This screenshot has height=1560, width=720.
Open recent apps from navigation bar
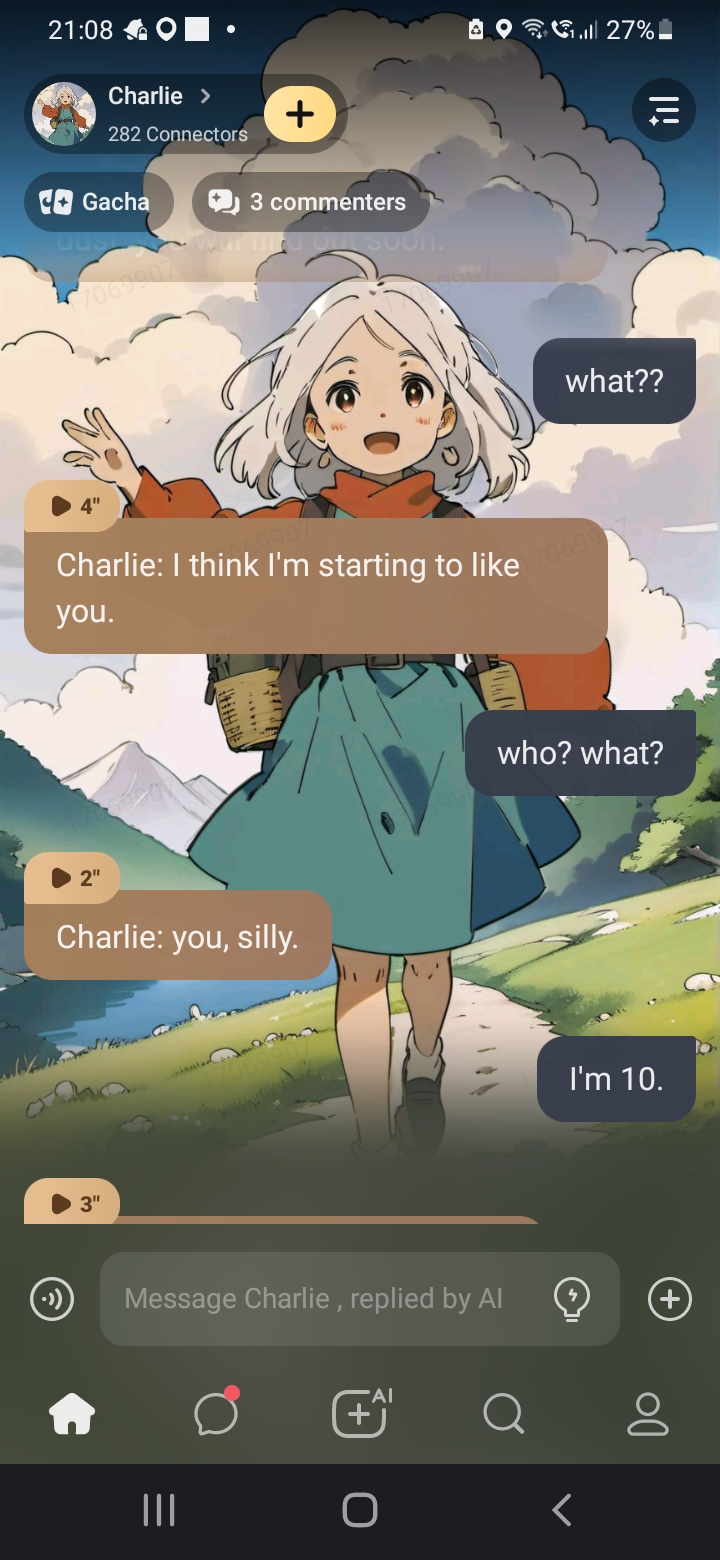coord(158,1510)
